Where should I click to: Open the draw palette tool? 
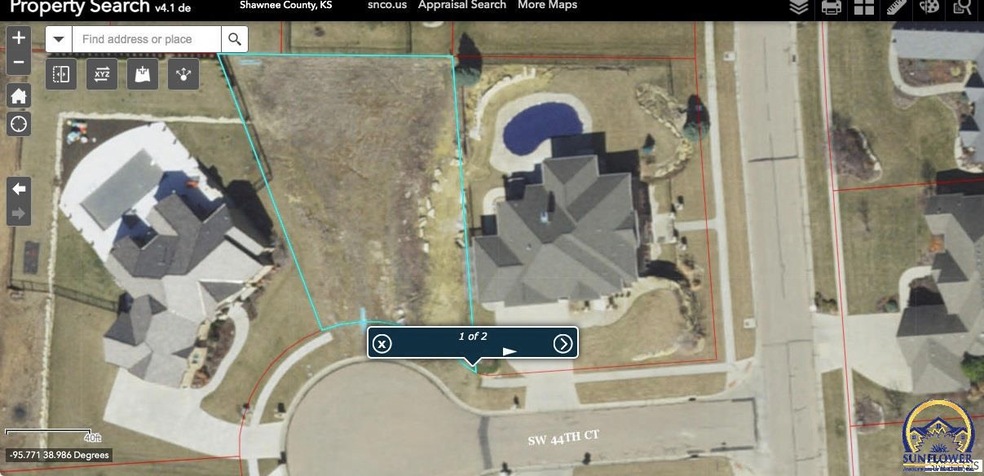tap(930, 7)
